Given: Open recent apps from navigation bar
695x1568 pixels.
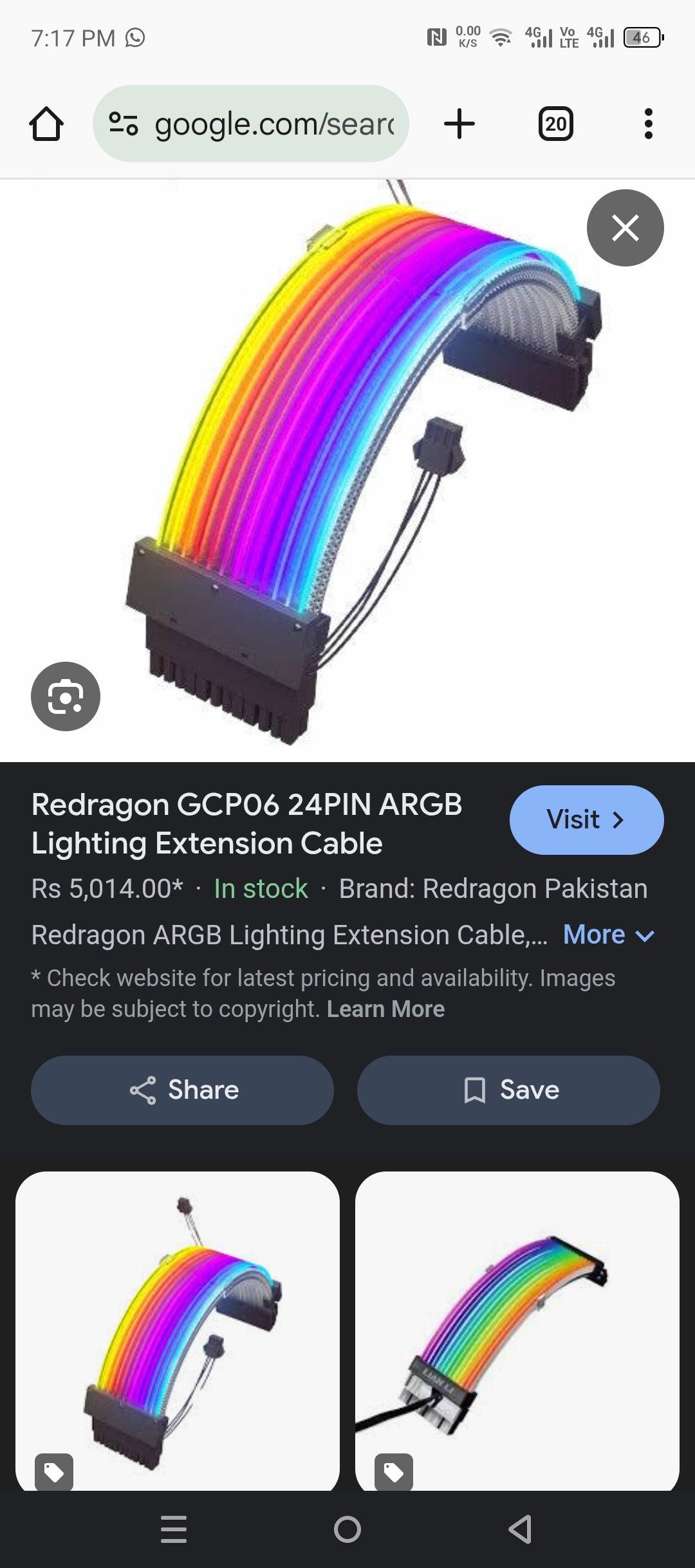Looking at the screenshot, I should pos(174,1529).
